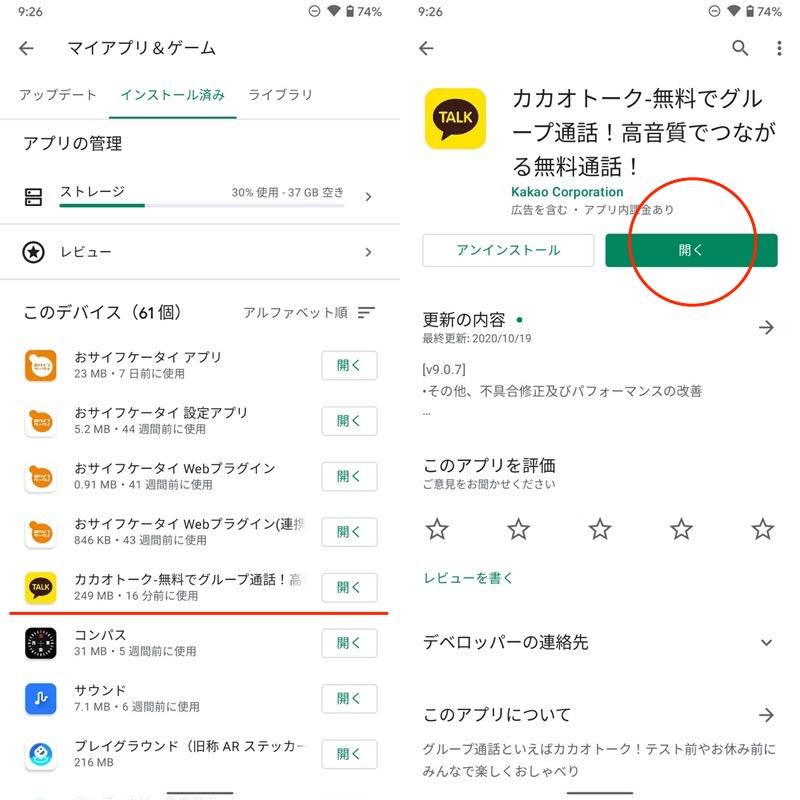
Task: Tap the アンインストール button
Action: 508,250
